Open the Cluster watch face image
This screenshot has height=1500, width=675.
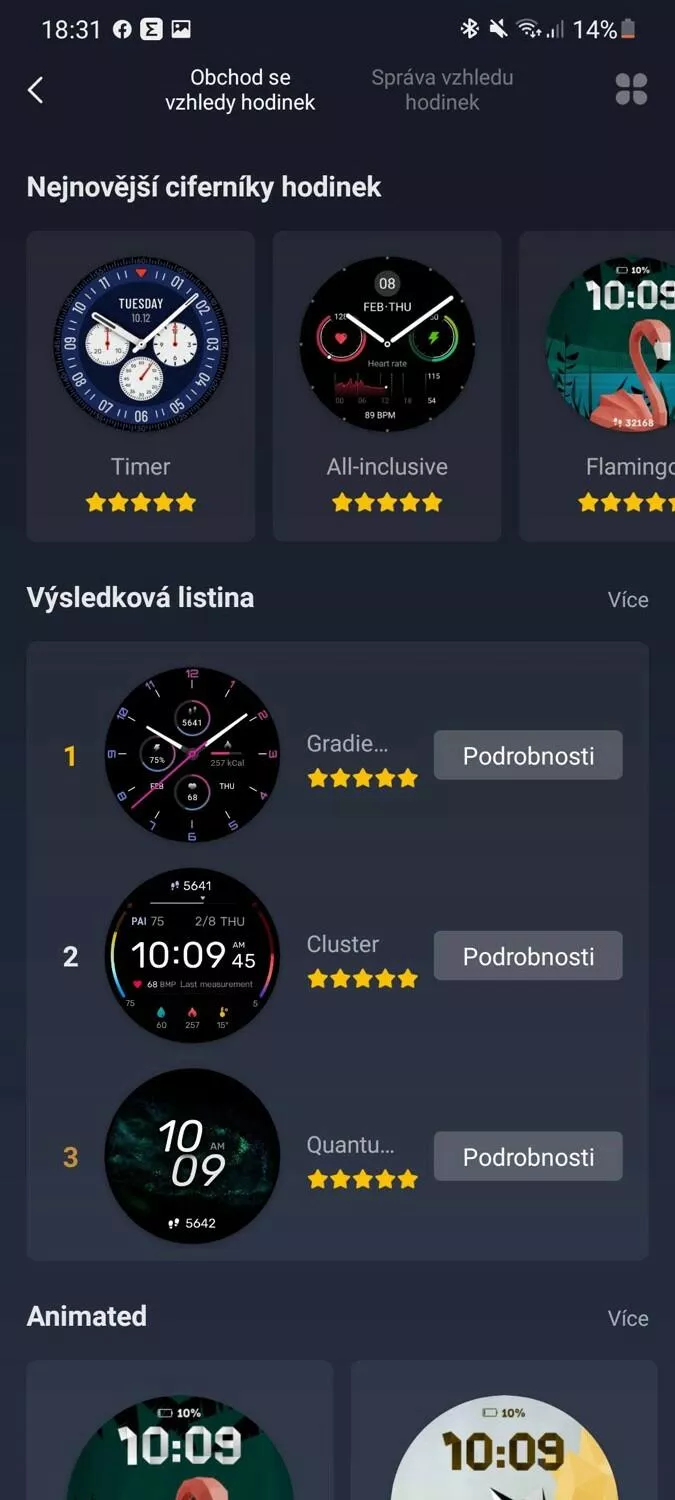192,956
